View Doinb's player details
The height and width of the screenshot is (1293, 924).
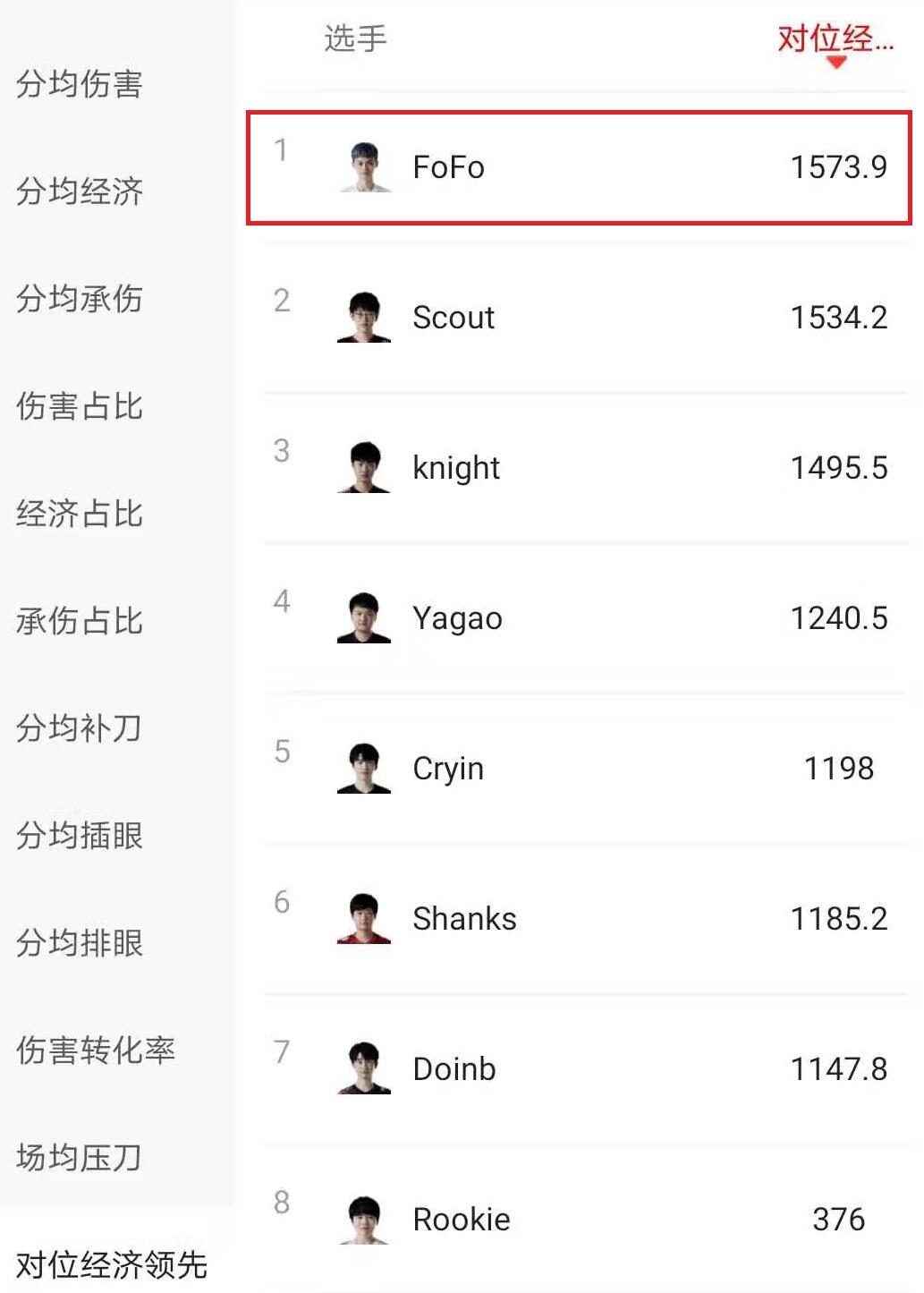(x=579, y=1069)
